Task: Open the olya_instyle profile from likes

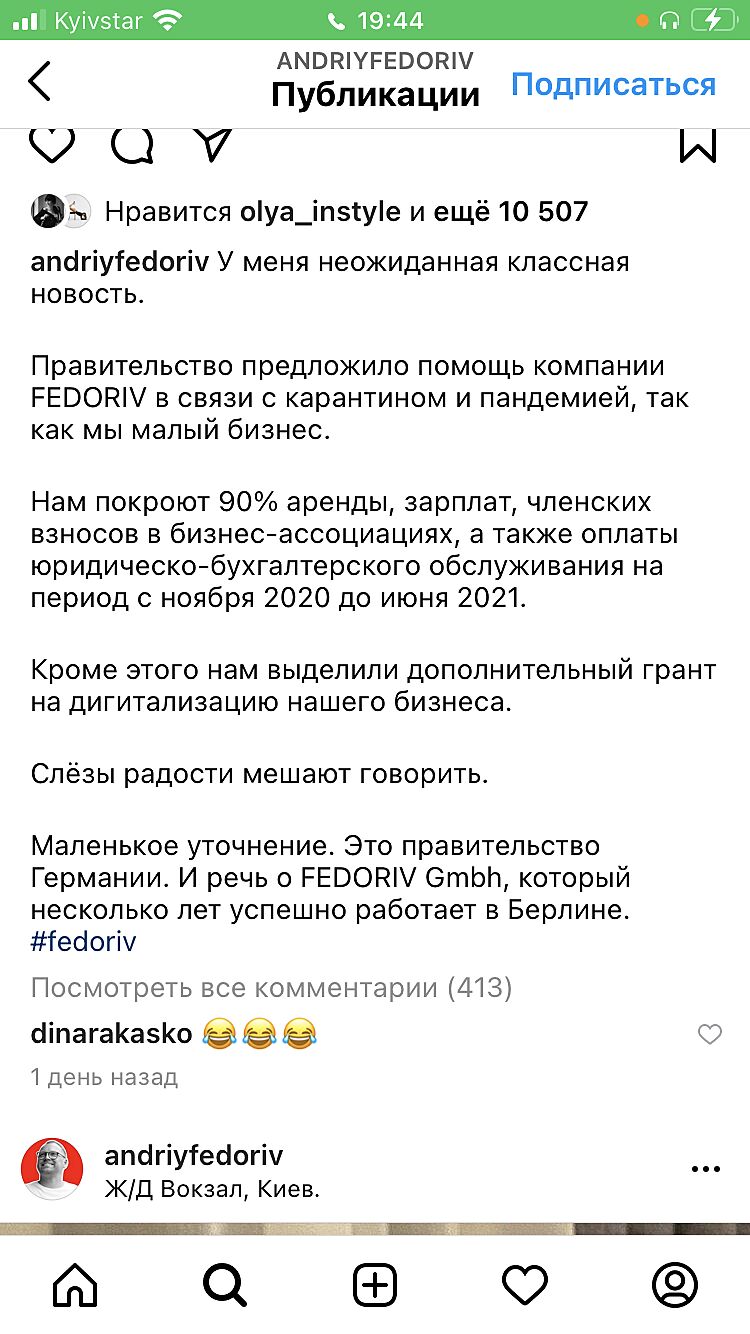Action: (x=320, y=212)
